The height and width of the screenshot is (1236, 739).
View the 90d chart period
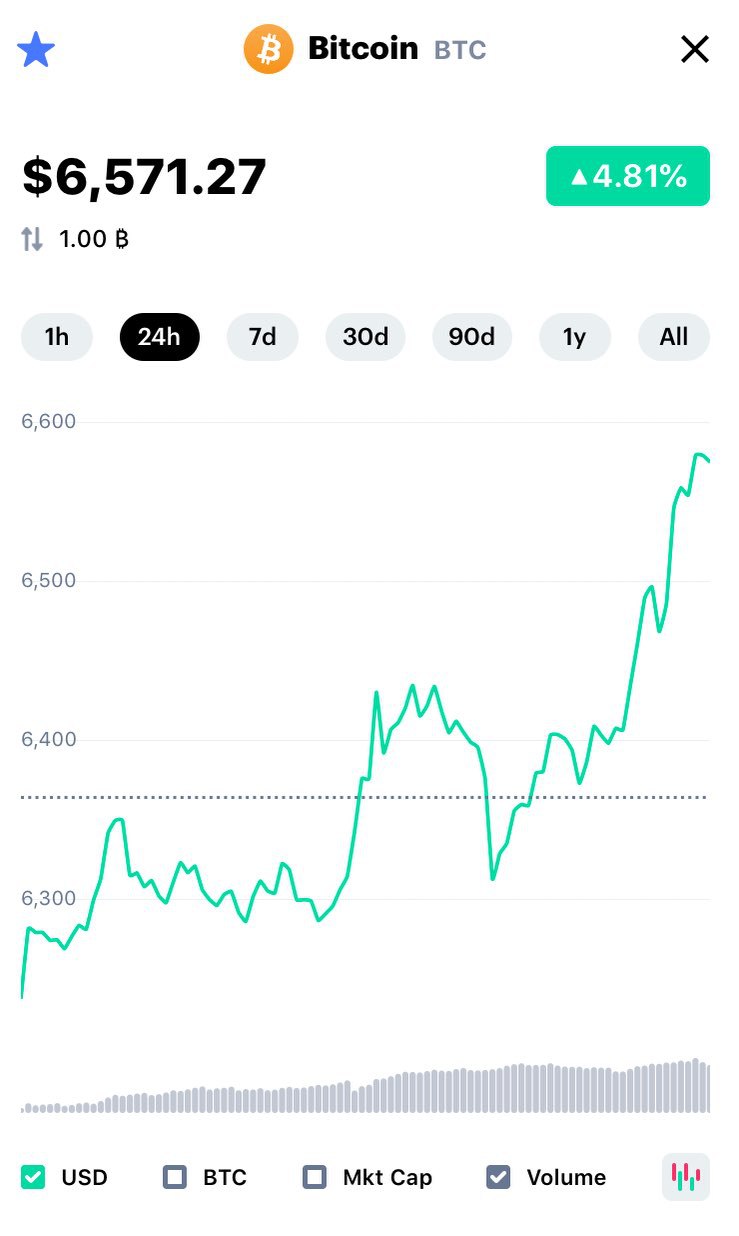(x=472, y=337)
